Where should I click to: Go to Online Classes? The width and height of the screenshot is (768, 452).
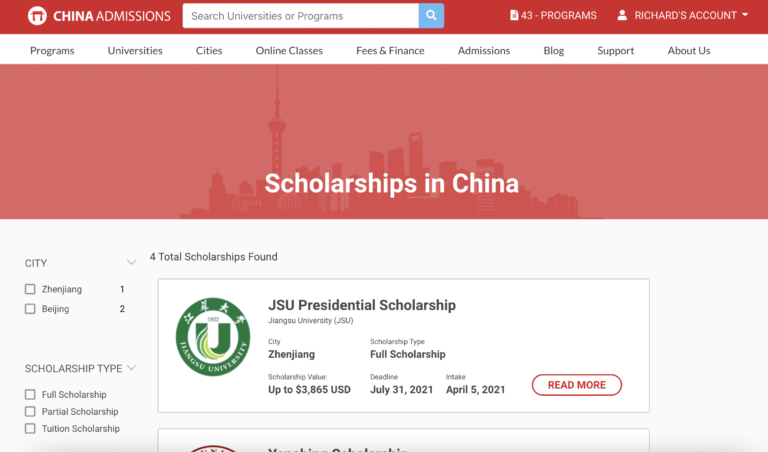pyautogui.click(x=289, y=51)
